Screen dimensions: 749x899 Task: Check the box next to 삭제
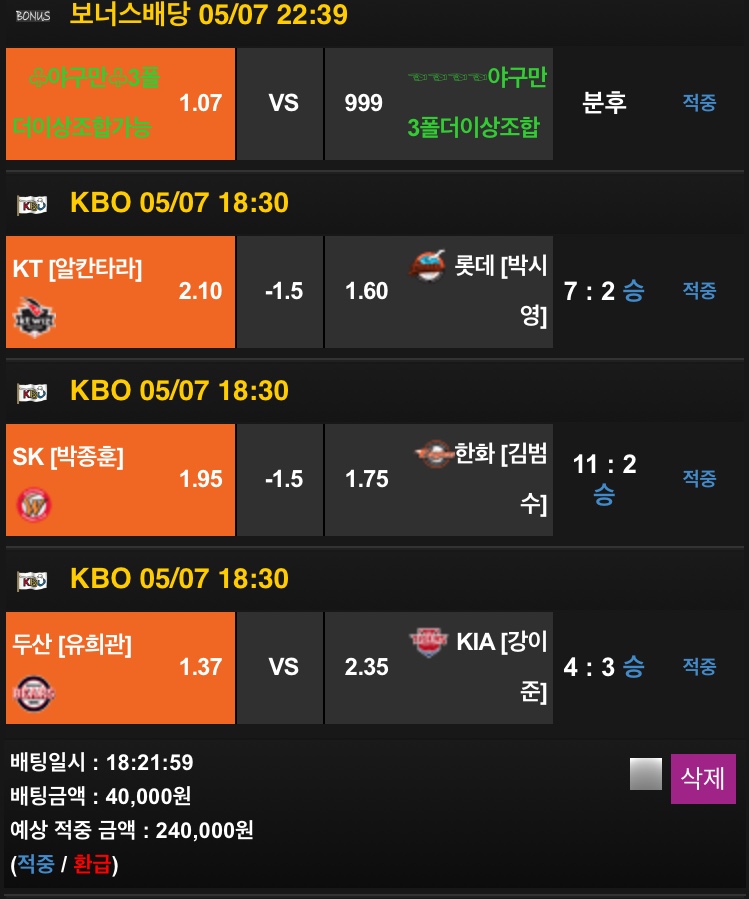646,774
